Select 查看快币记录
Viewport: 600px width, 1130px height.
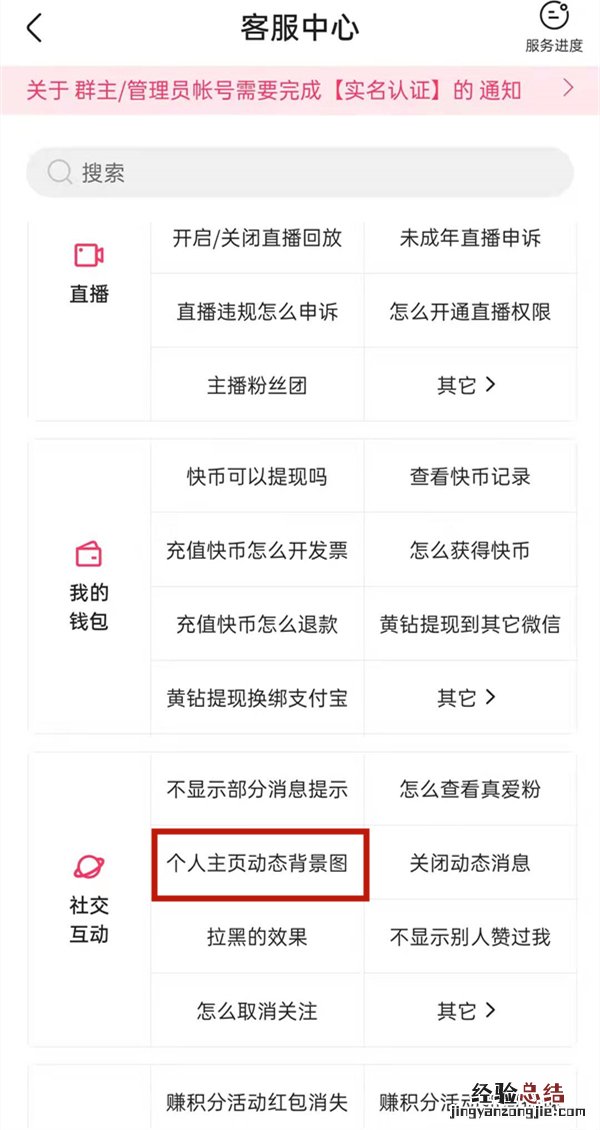click(470, 477)
